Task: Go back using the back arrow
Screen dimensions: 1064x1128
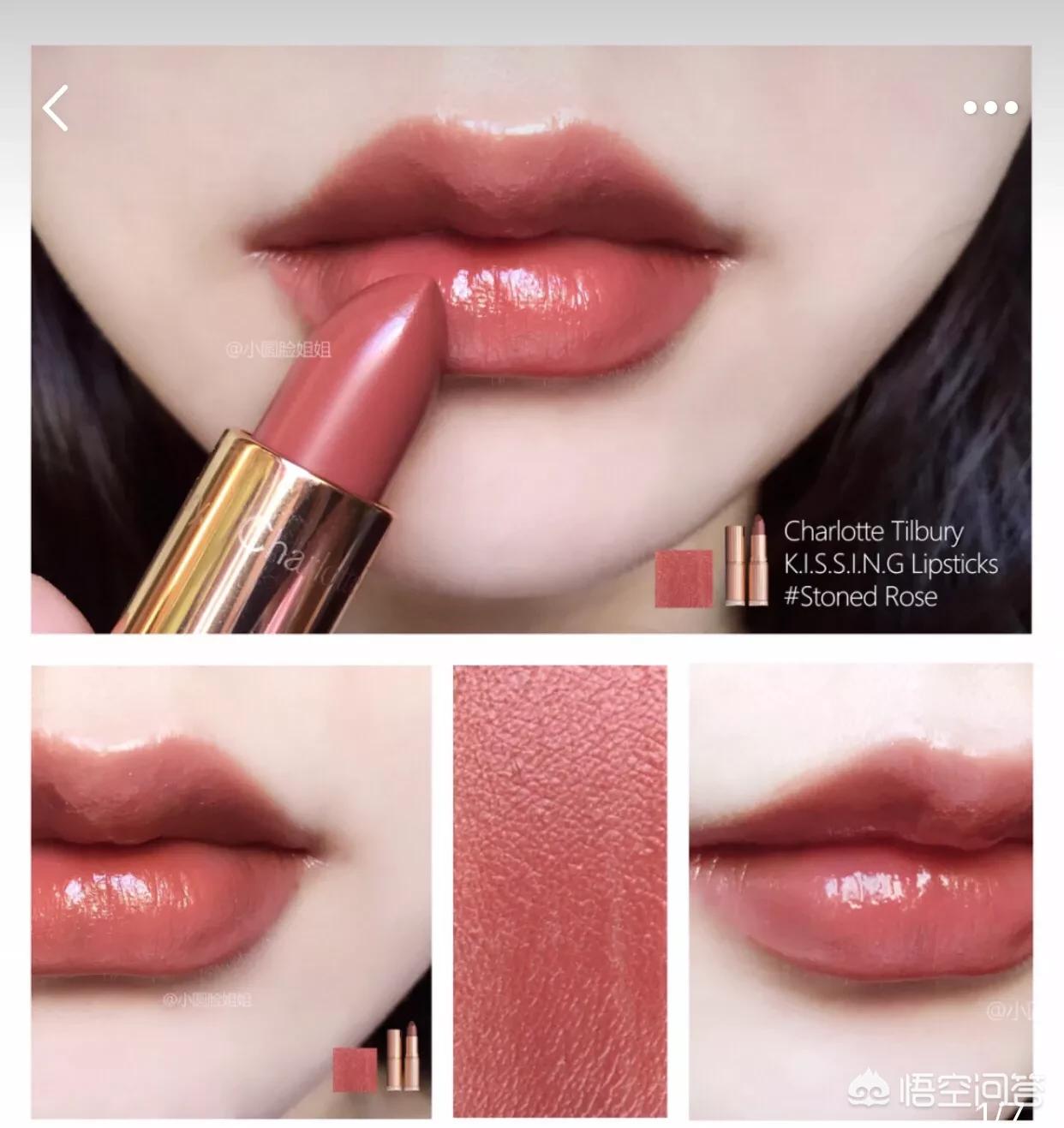Action: pos(56,109)
